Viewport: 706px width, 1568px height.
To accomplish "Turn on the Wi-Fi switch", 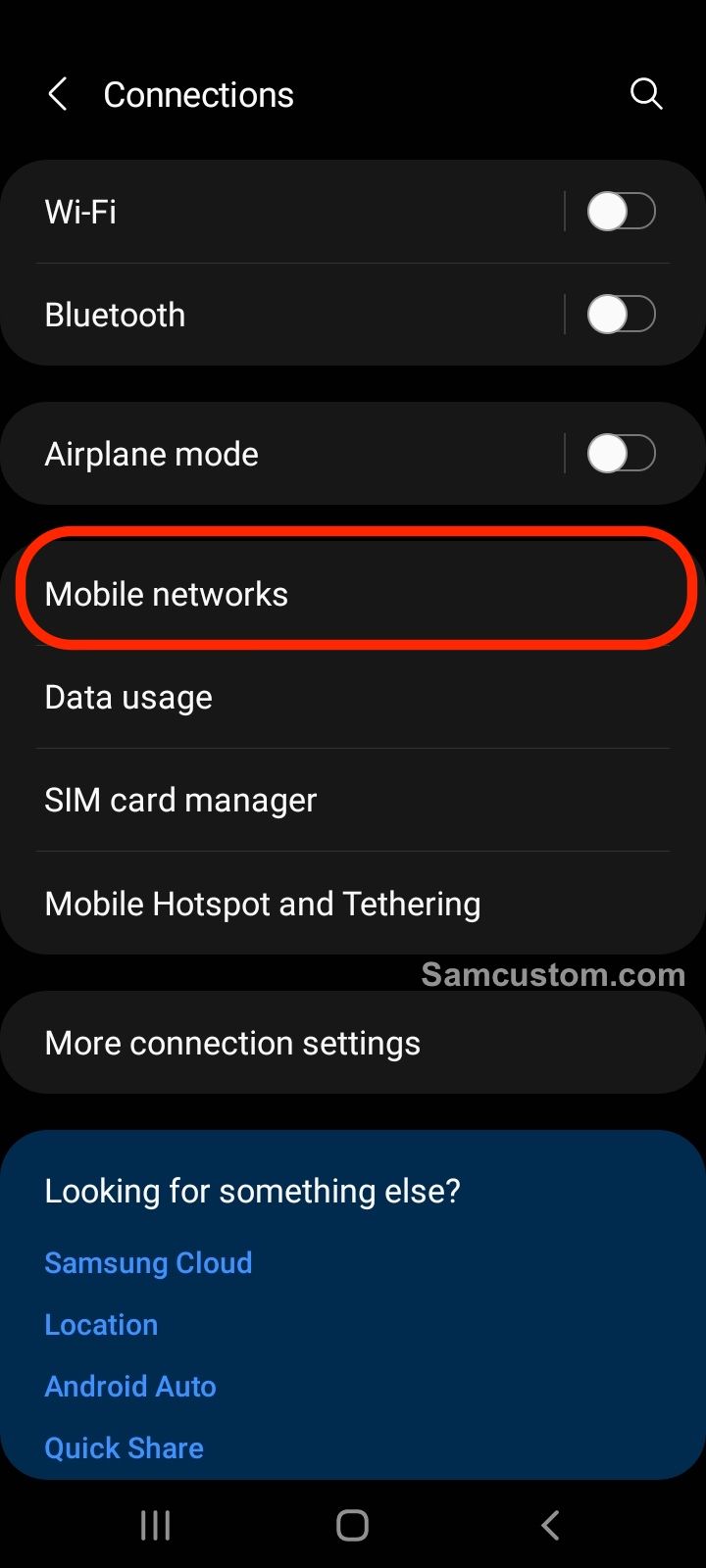I will point(621,212).
